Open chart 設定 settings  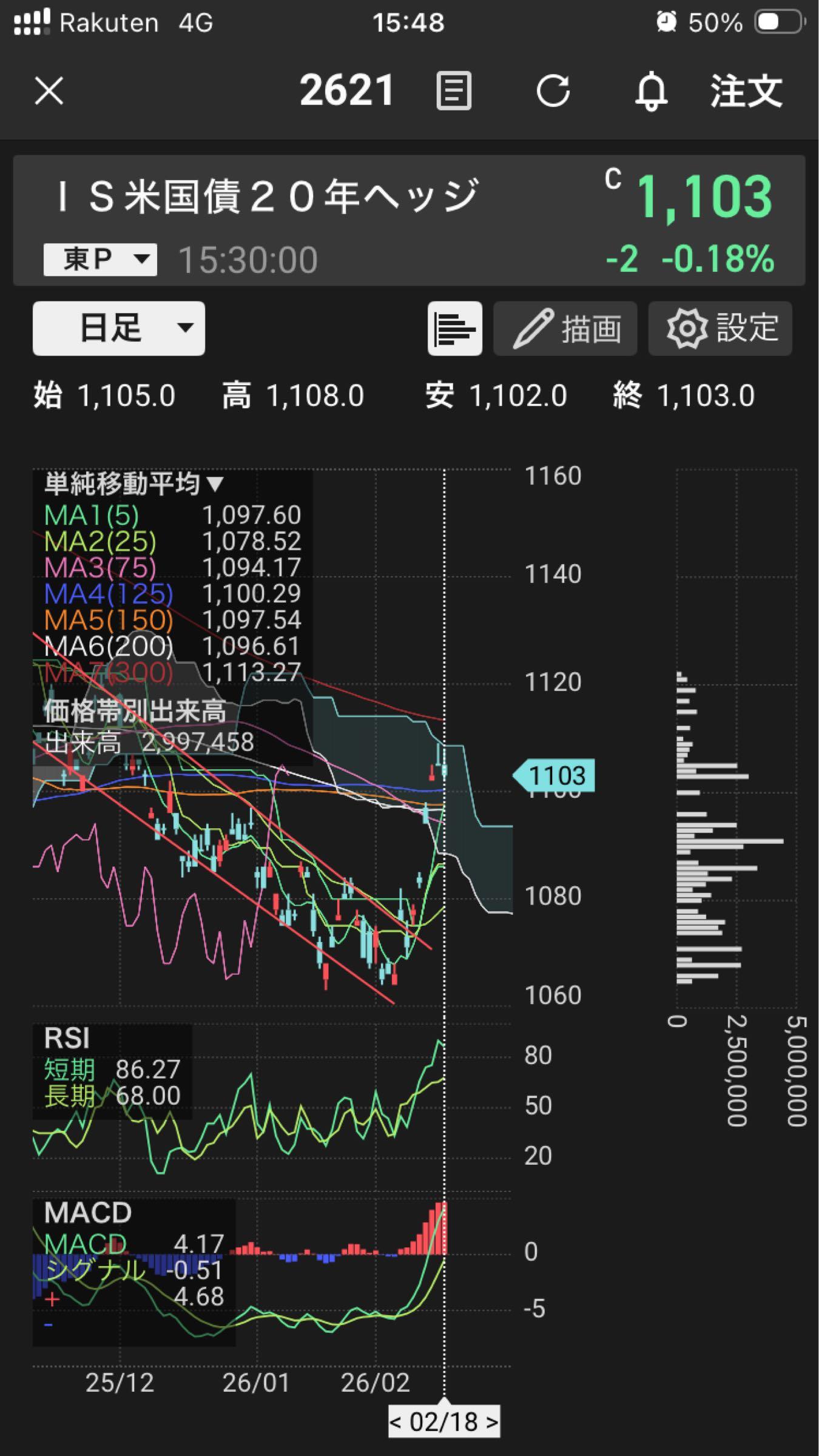pos(720,328)
